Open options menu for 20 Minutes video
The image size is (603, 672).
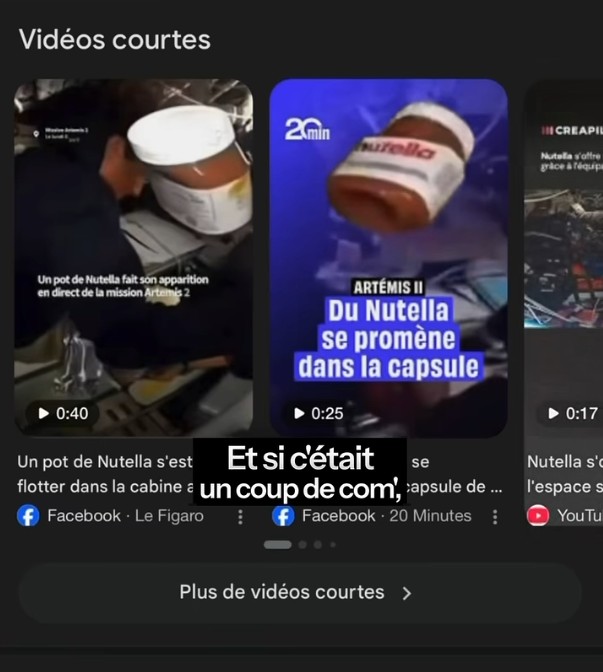point(494,517)
